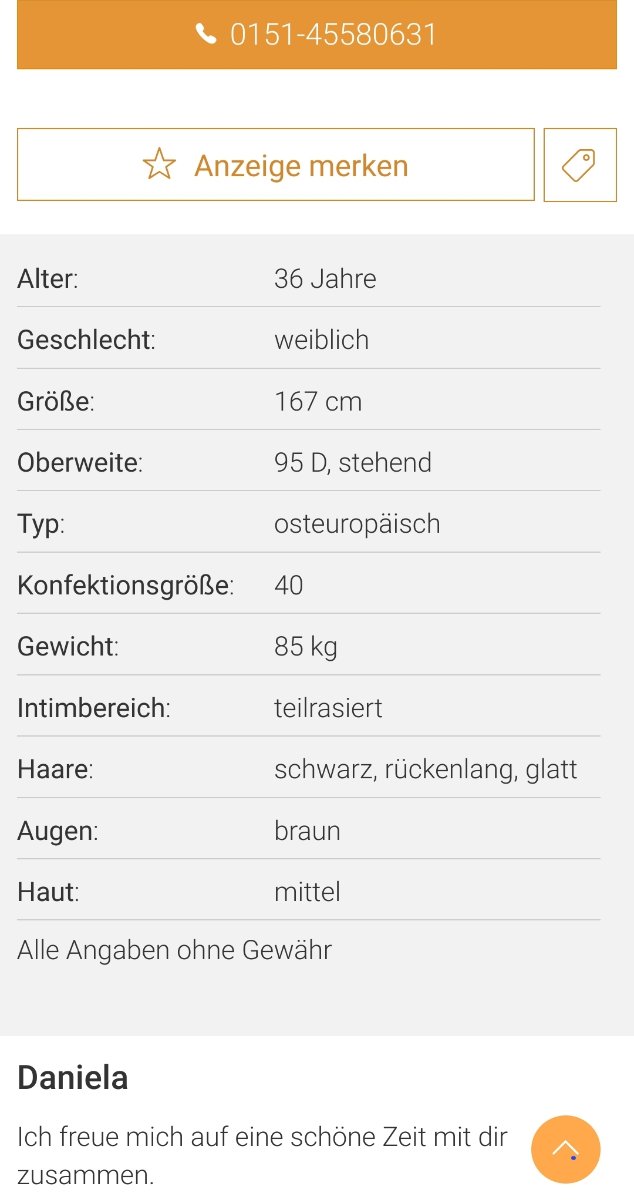
Task: Call the phone number 0151-45580631
Action: coord(317,35)
